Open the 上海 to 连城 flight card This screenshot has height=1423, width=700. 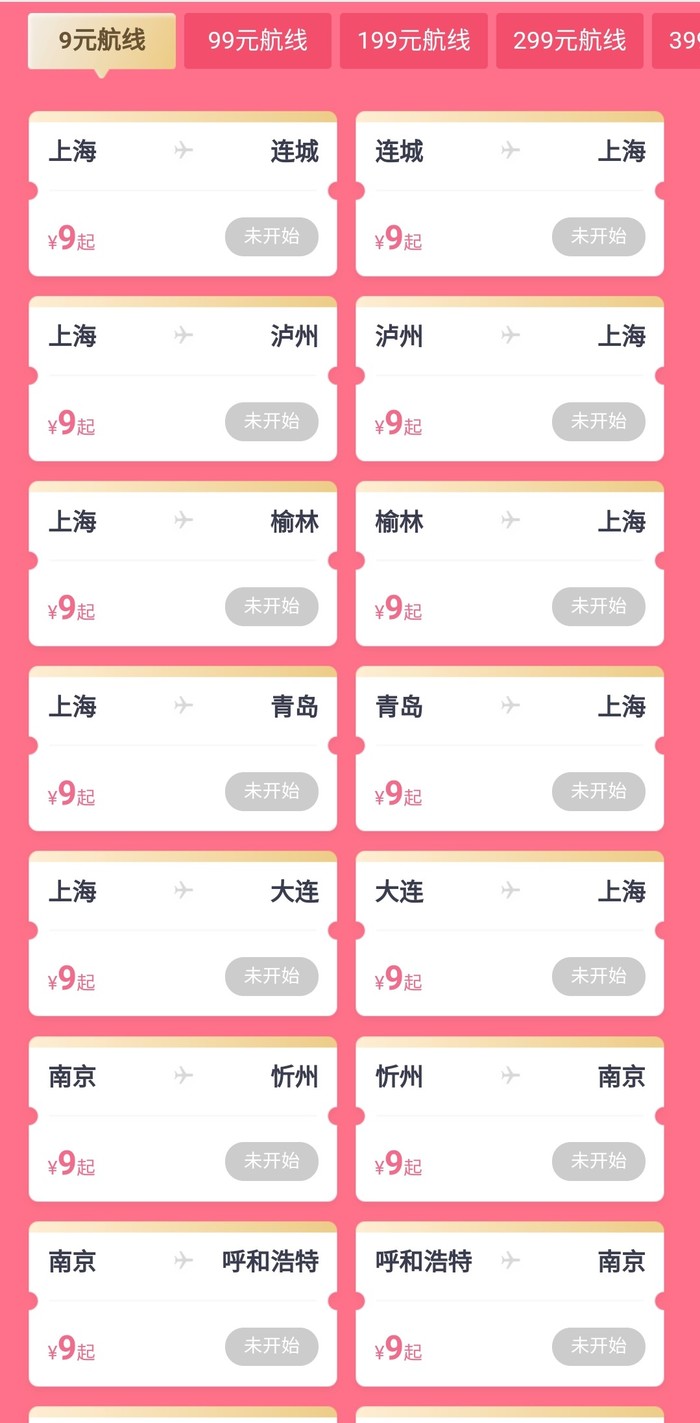pos(183,193)
